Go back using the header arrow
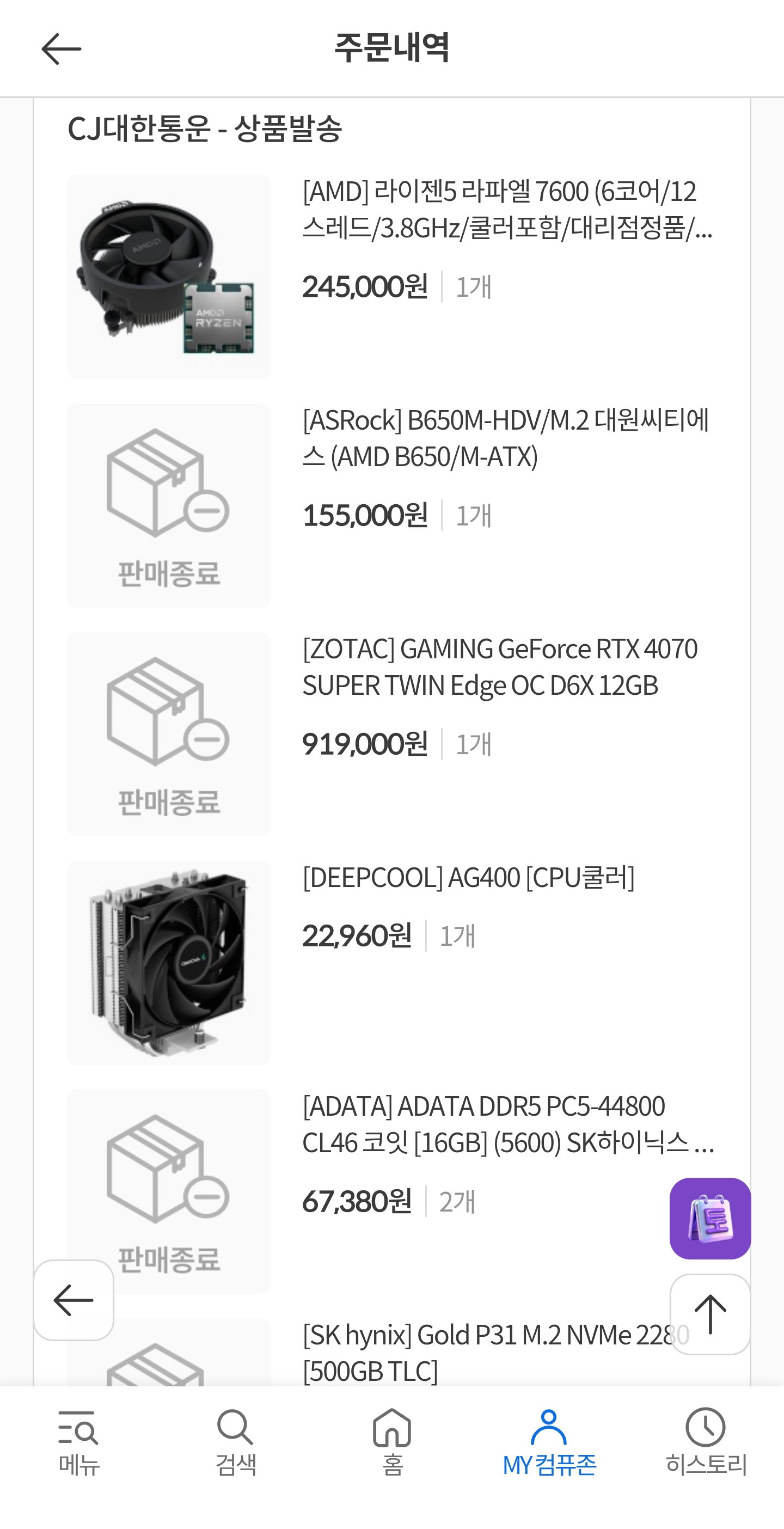 (61, 48)
